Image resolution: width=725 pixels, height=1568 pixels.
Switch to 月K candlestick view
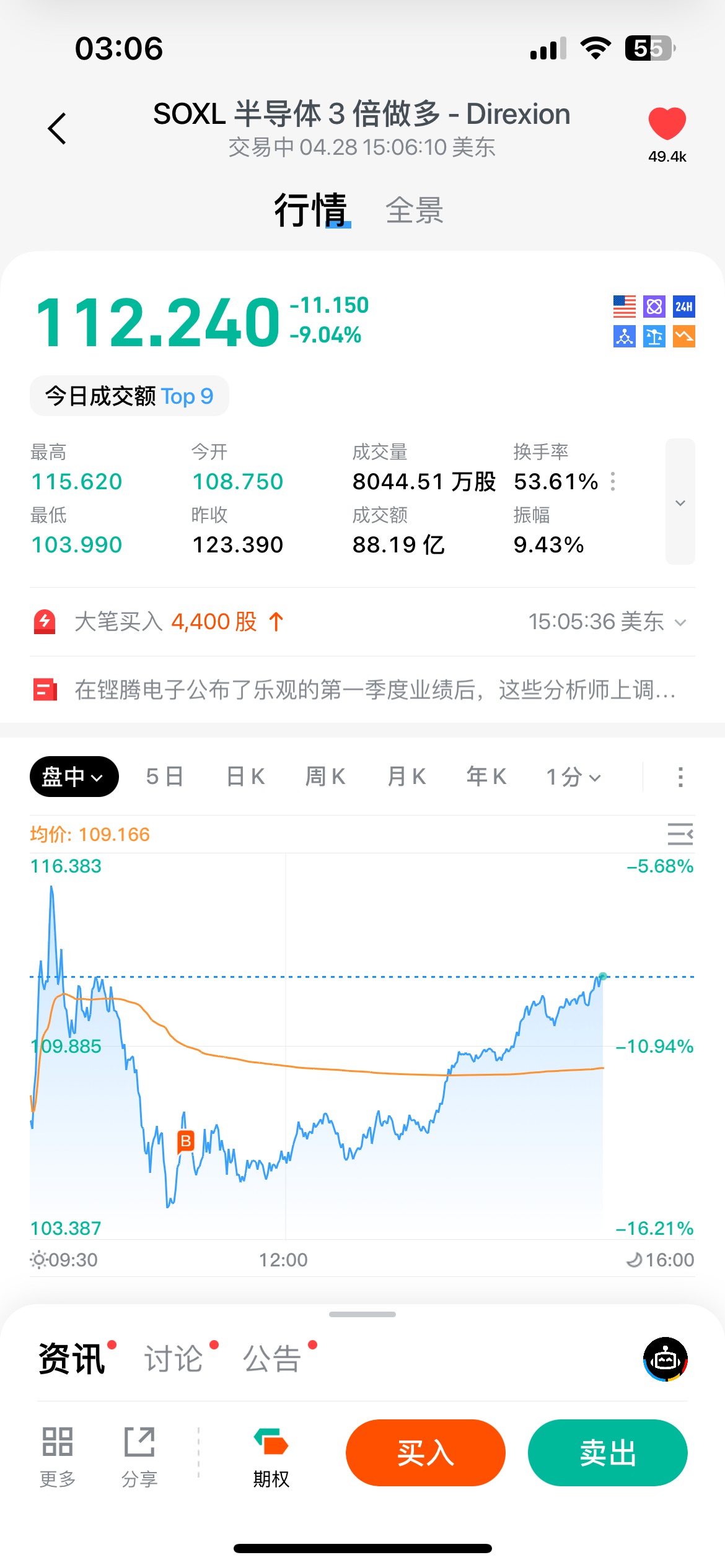click(x=406, y=777)
